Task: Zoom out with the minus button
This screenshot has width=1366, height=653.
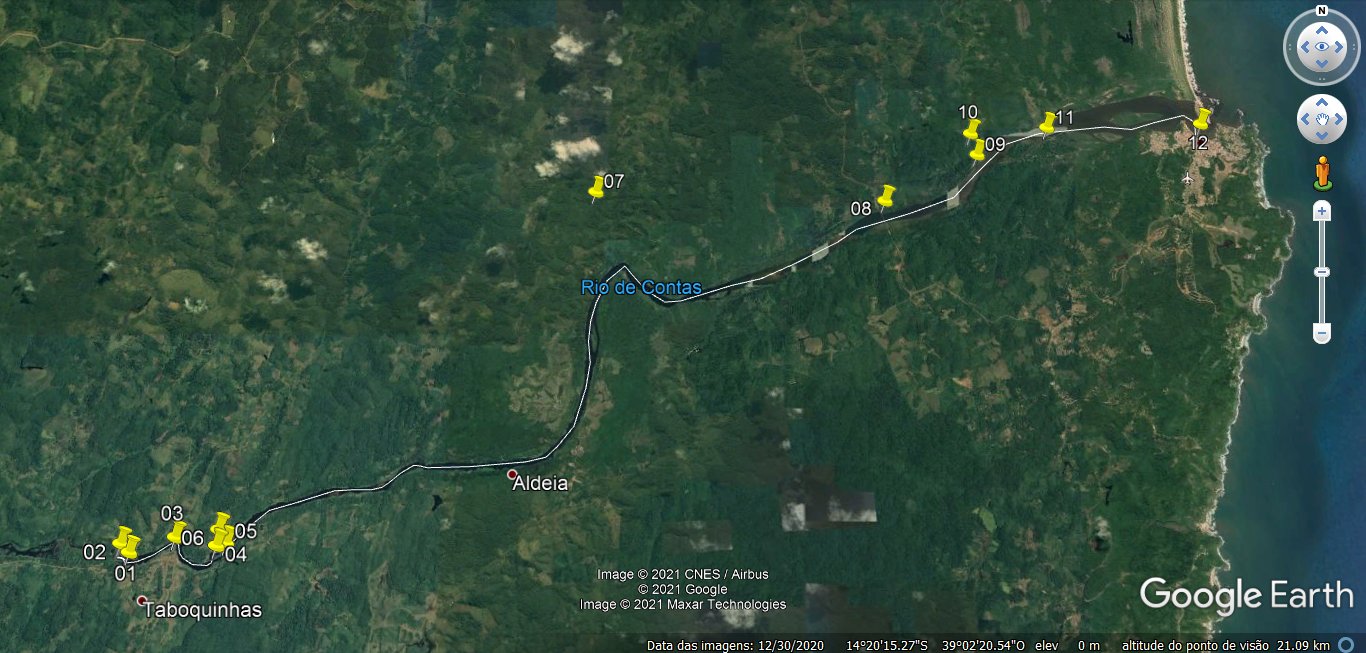Action: tap(1322, 332)
